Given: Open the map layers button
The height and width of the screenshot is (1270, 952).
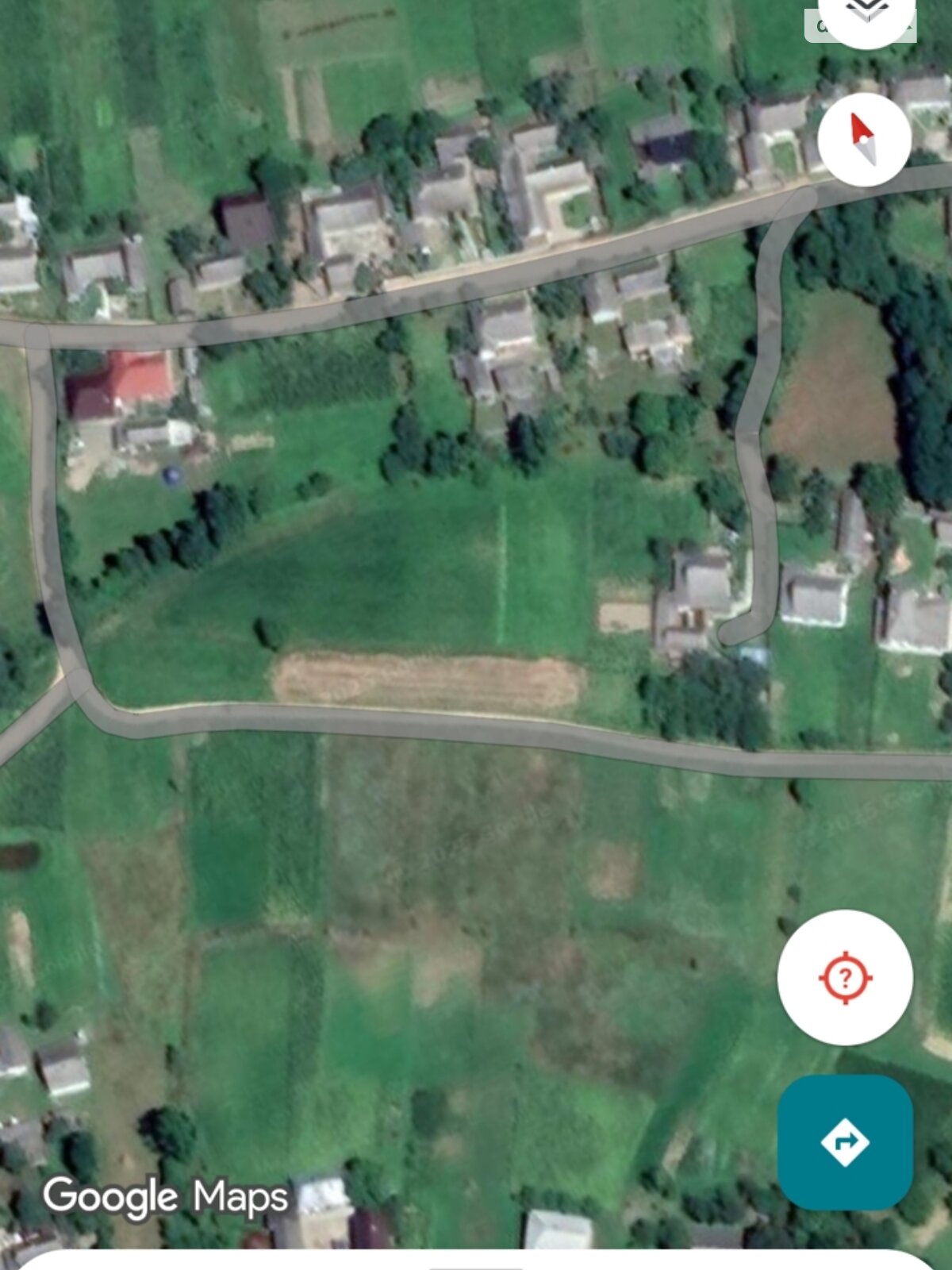Looking at the screenshot, I should coord(866,14).
